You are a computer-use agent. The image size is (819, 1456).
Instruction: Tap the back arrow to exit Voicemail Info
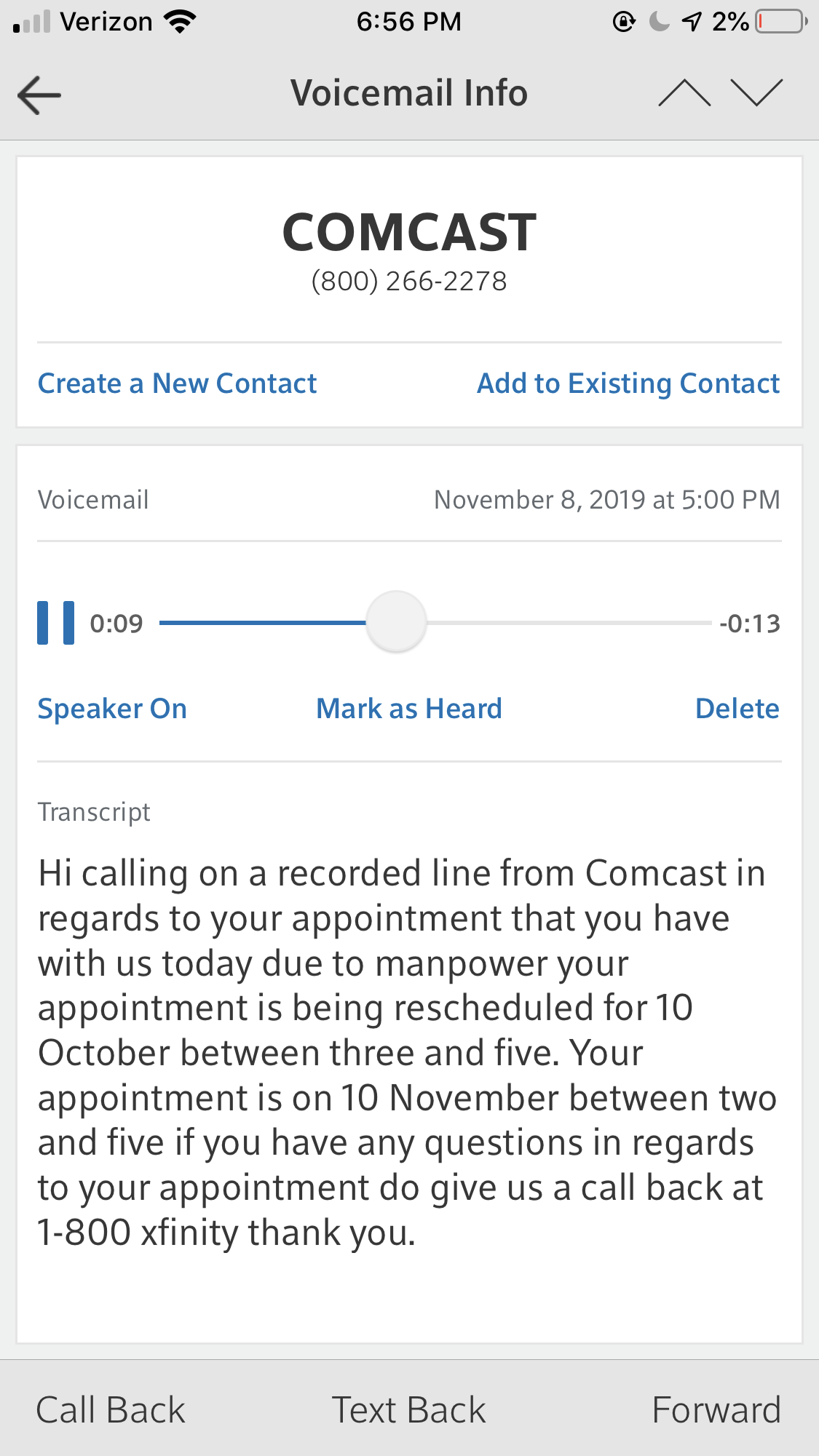[38, 94]
